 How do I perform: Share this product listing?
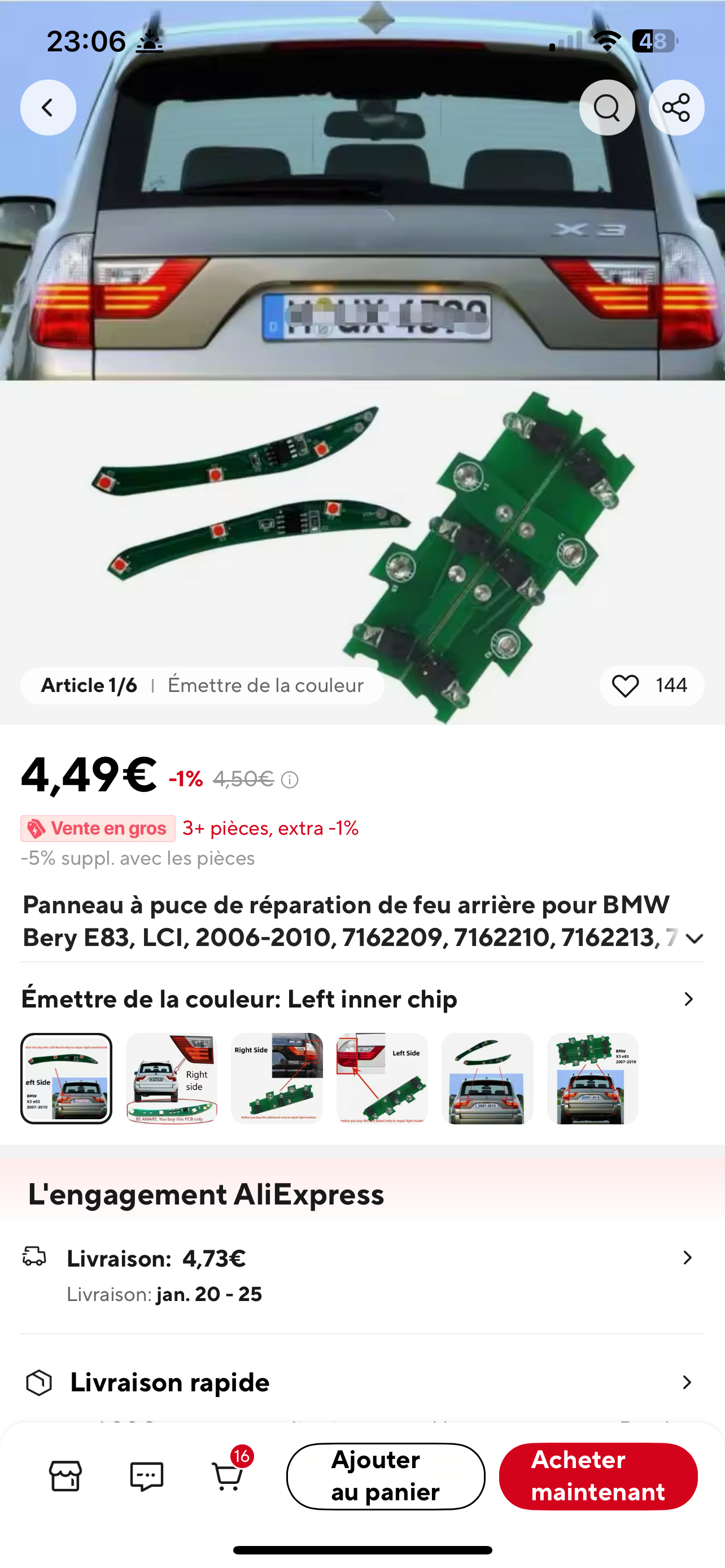[x=676, y=108]
